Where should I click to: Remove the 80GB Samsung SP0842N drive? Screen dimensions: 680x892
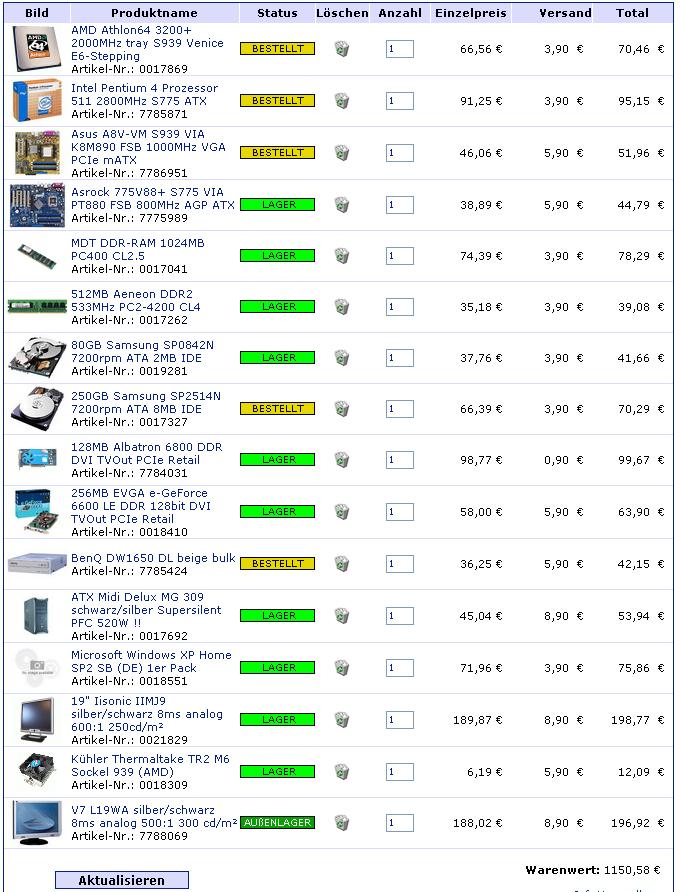coord(342,357)
